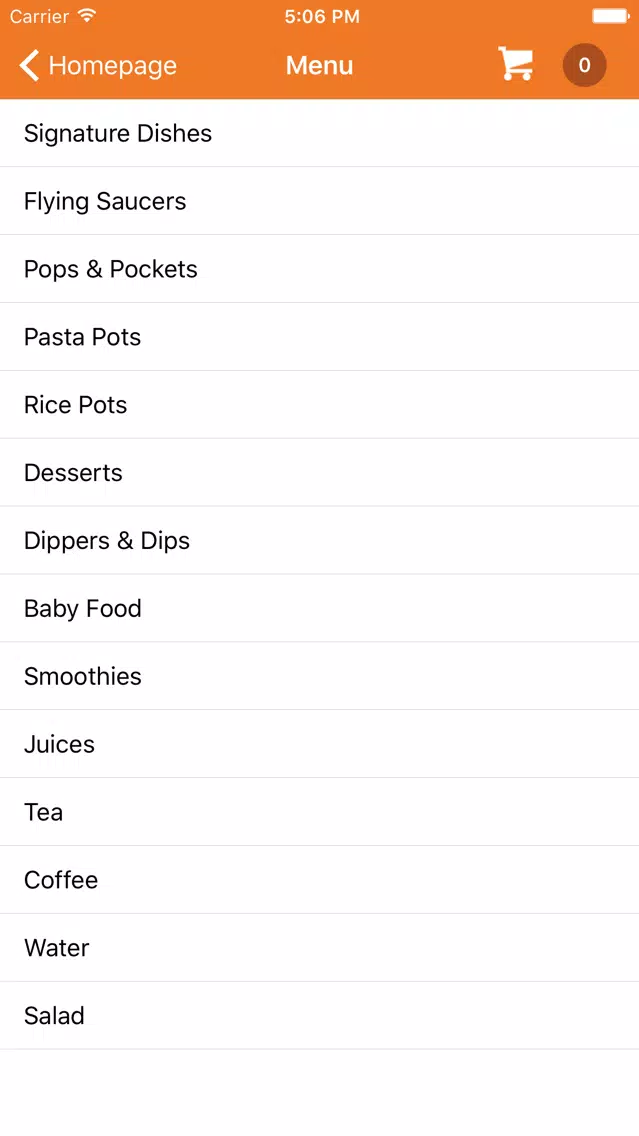
Task: Open Dippers & Dips
Action: (x=320, y=540)
